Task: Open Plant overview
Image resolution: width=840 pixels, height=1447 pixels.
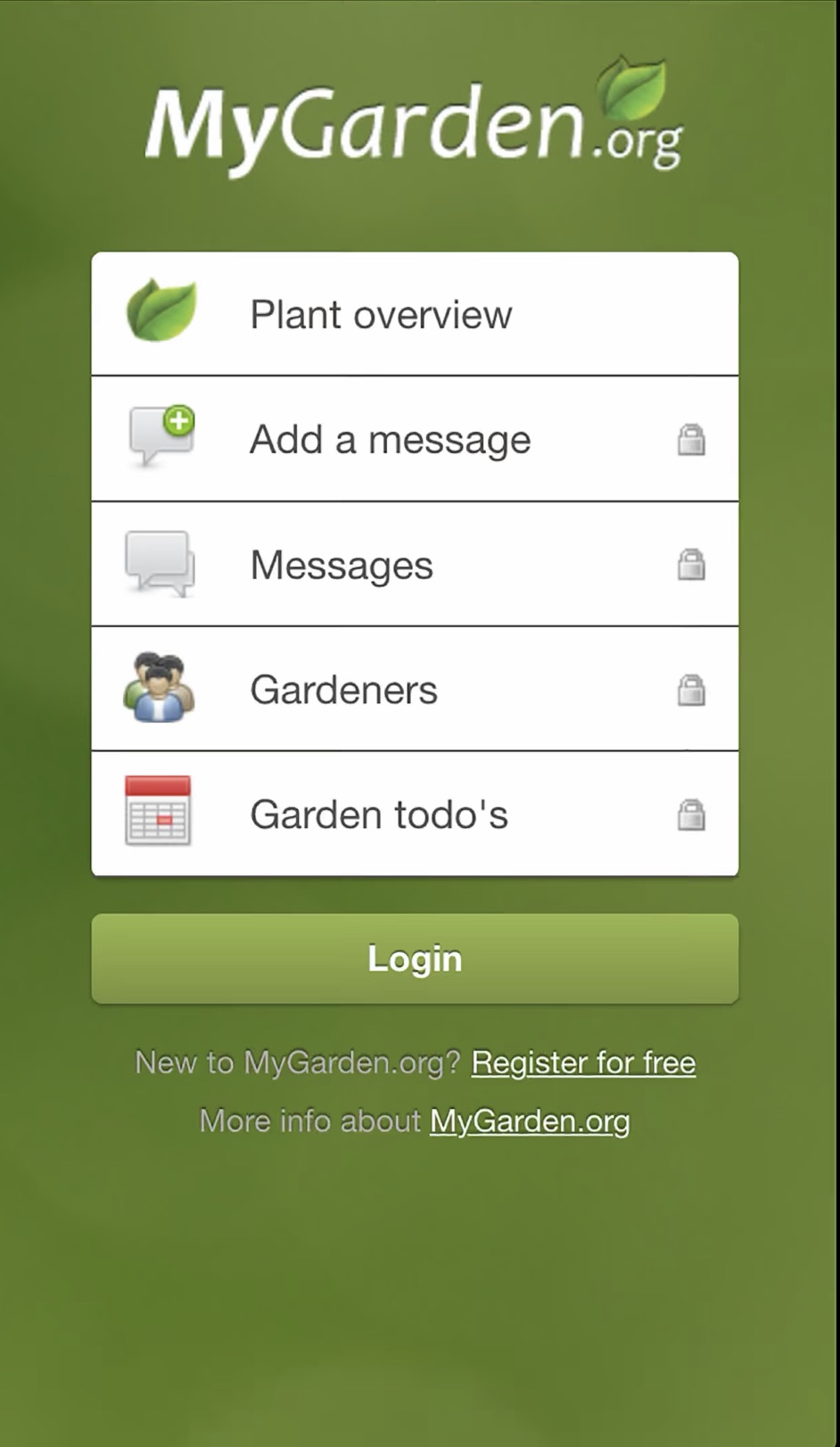Action: (414, 314)
